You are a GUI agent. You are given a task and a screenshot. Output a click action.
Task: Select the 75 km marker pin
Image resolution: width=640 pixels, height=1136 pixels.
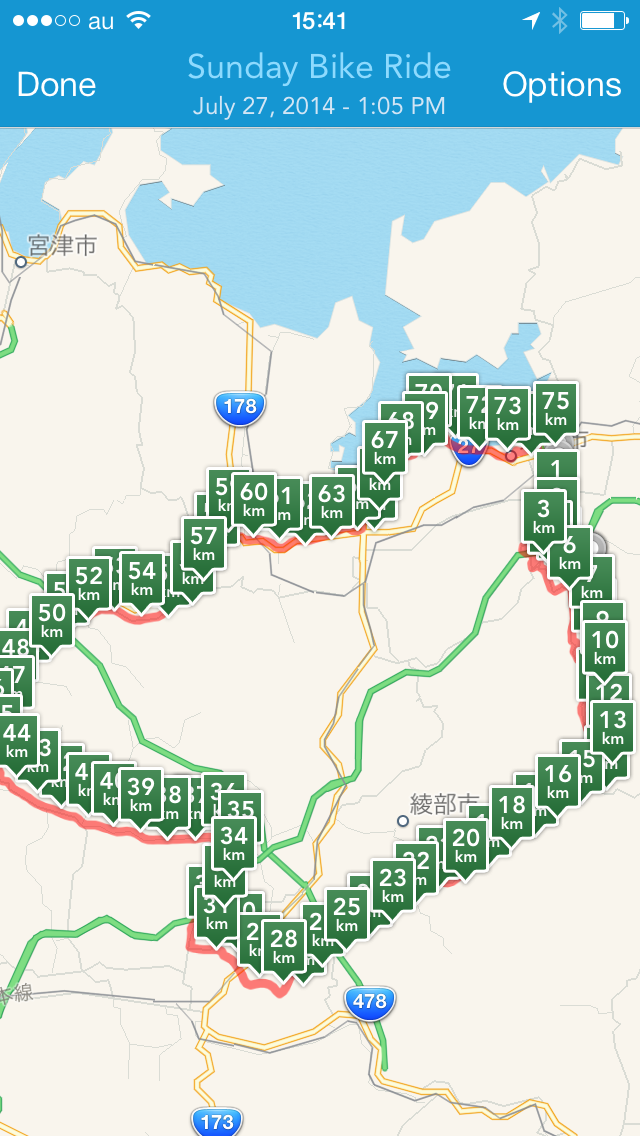point(555,409)
